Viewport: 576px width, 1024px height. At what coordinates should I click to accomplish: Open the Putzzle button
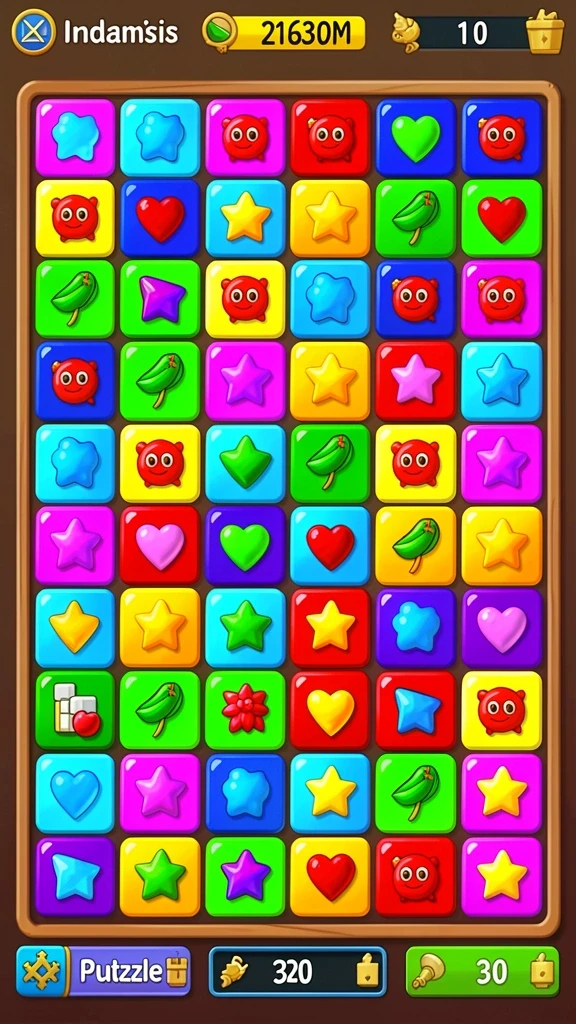point(104,971)
